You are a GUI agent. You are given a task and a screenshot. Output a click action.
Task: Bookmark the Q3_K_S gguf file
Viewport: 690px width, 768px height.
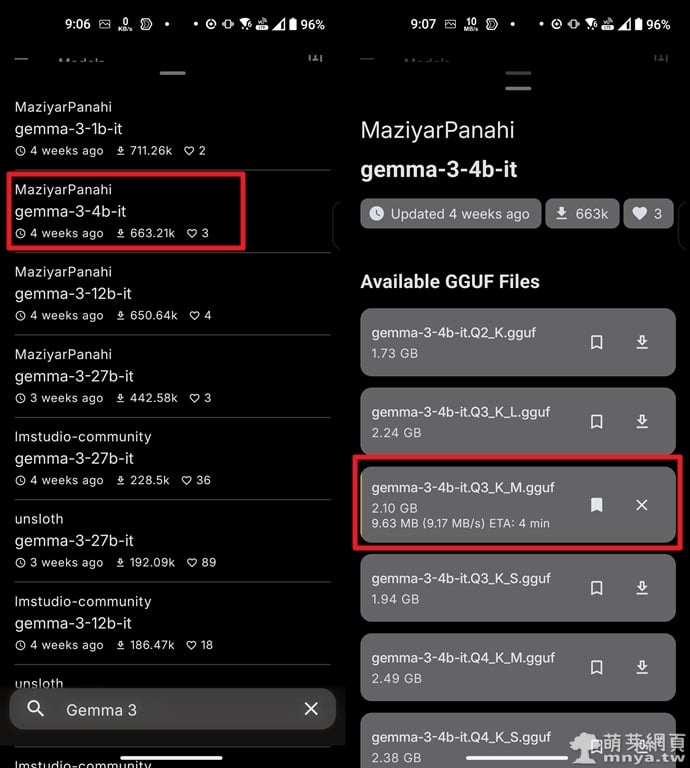point(597,588)
